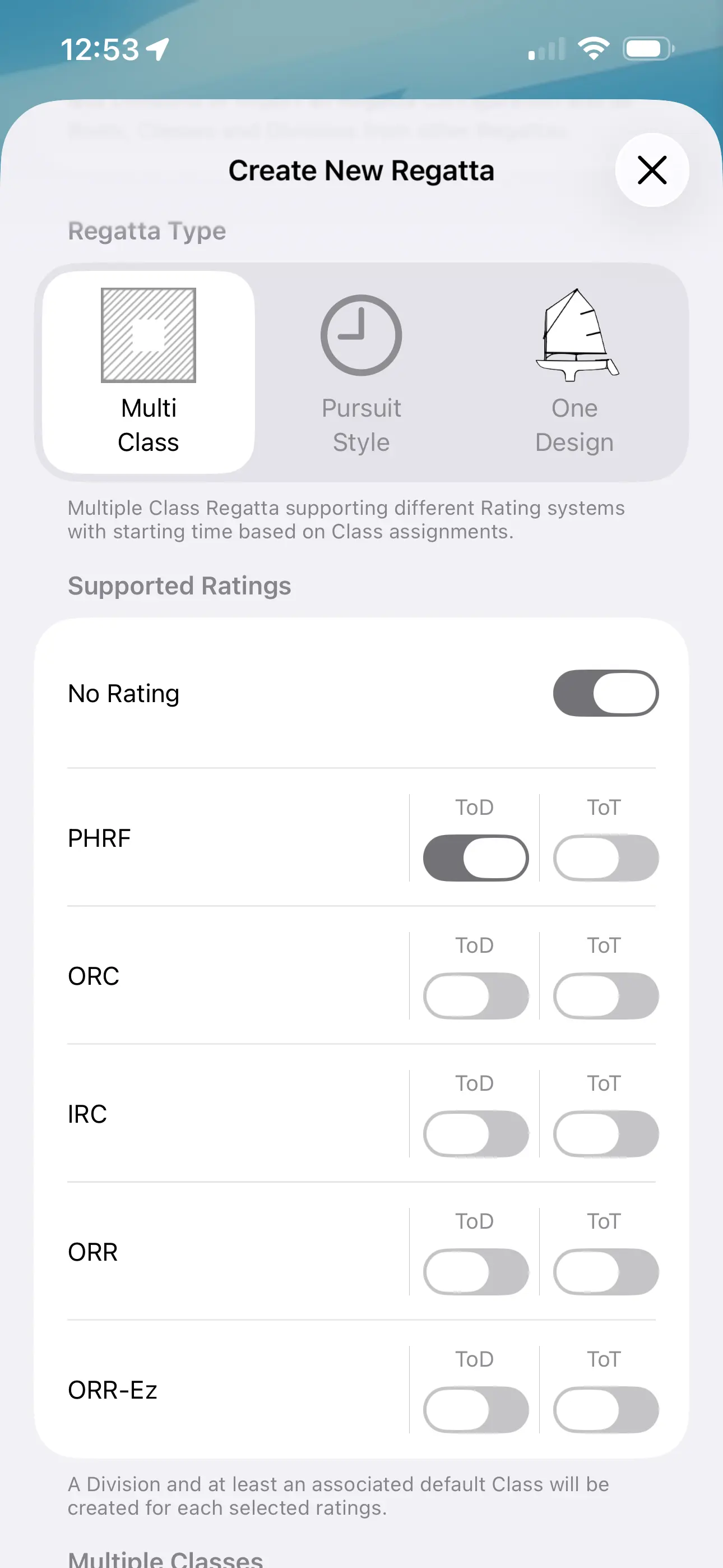This screenshot has height=1568, width=723.
Task: Turn off the No Rating switch
Action: pos(605,693)
